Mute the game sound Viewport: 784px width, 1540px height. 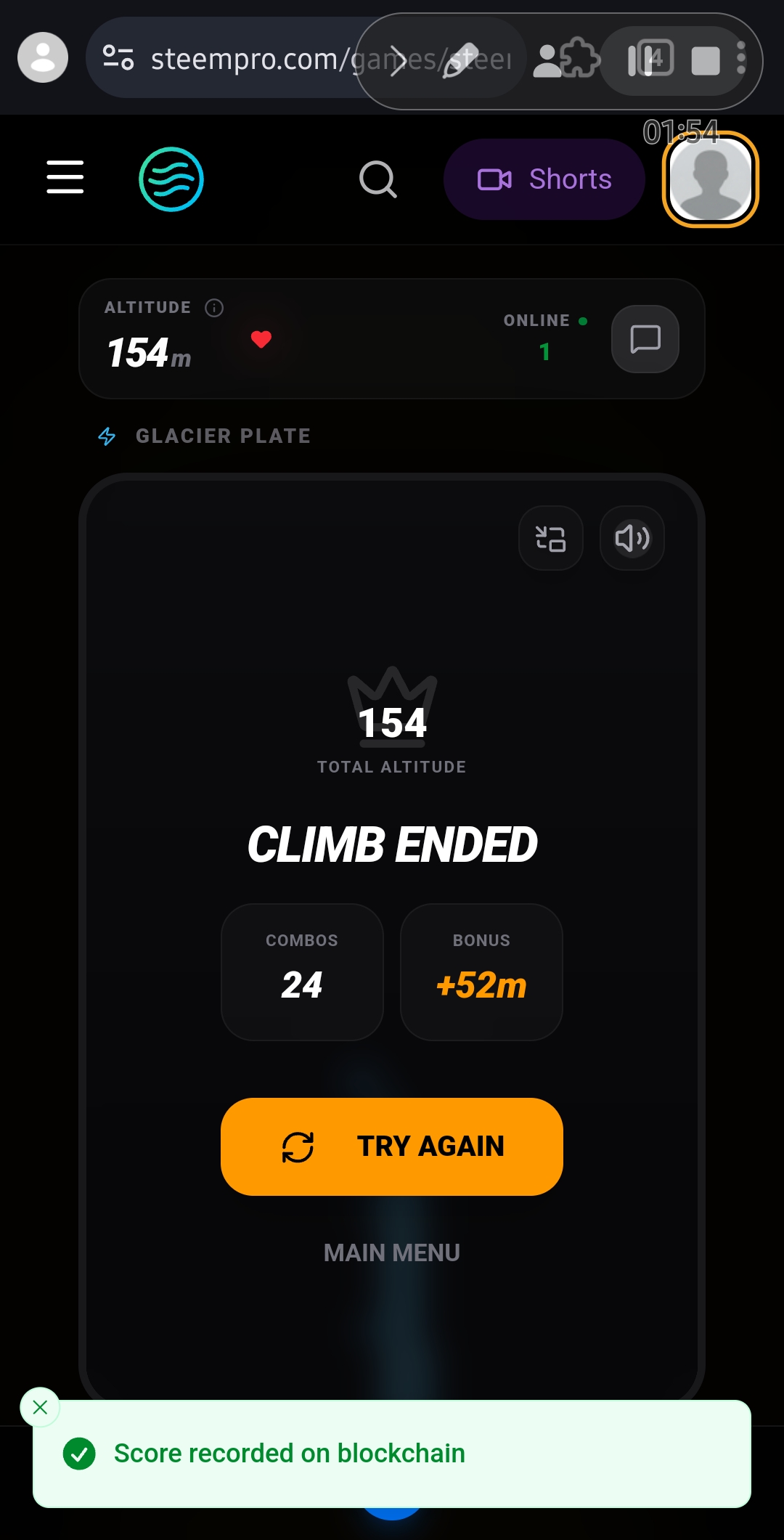[x=632, y=538]
